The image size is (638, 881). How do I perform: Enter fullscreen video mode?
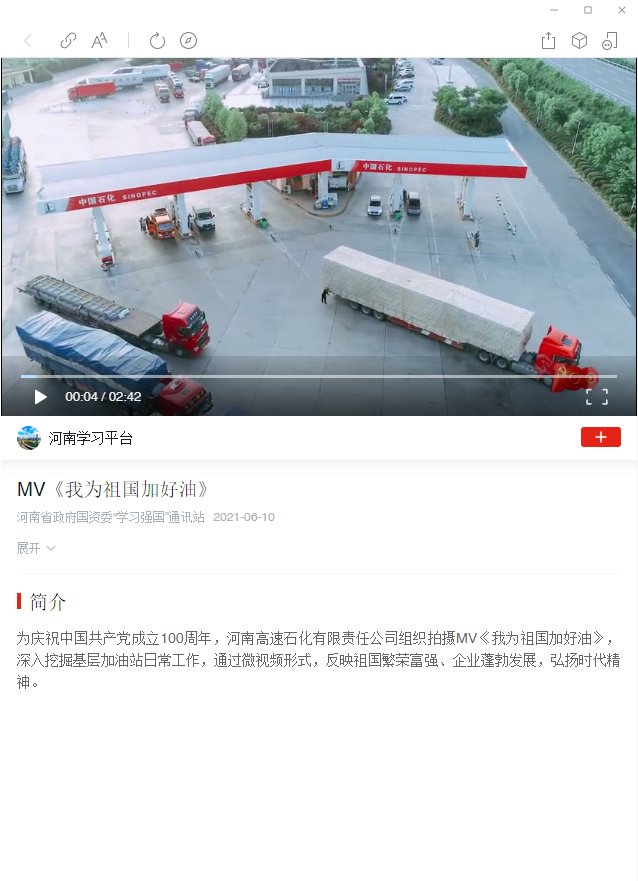[596, 396]
